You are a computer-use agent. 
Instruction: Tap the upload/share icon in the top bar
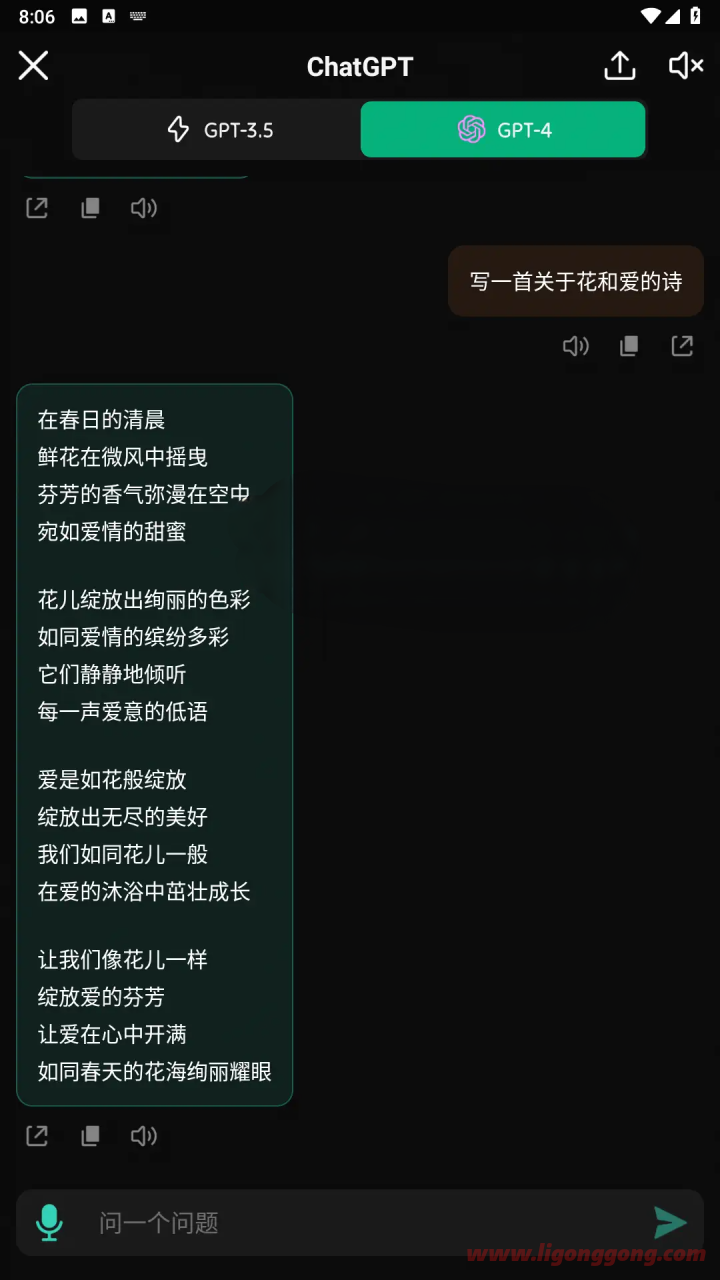pos(620,66)
